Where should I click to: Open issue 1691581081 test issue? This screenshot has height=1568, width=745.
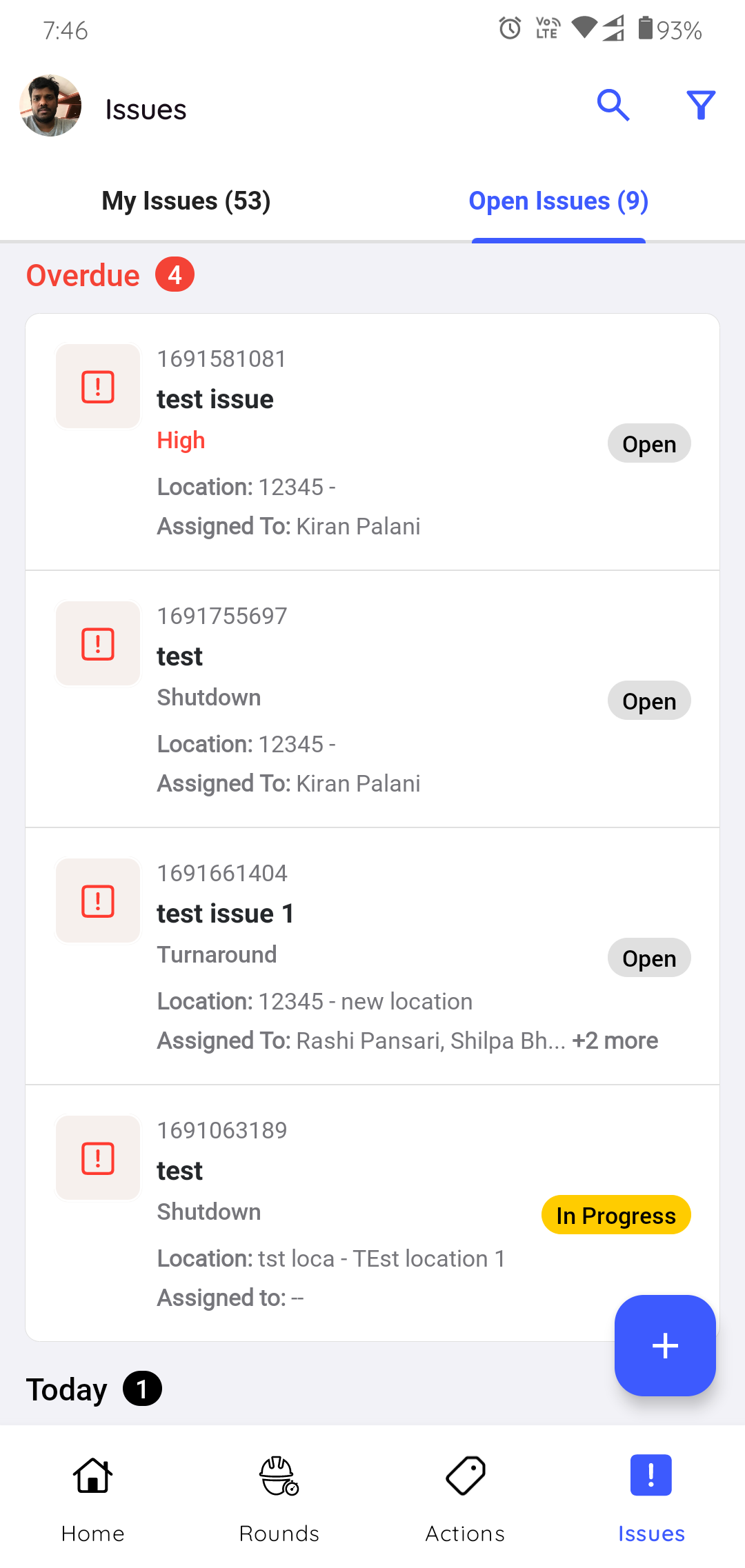click(372, 442)
